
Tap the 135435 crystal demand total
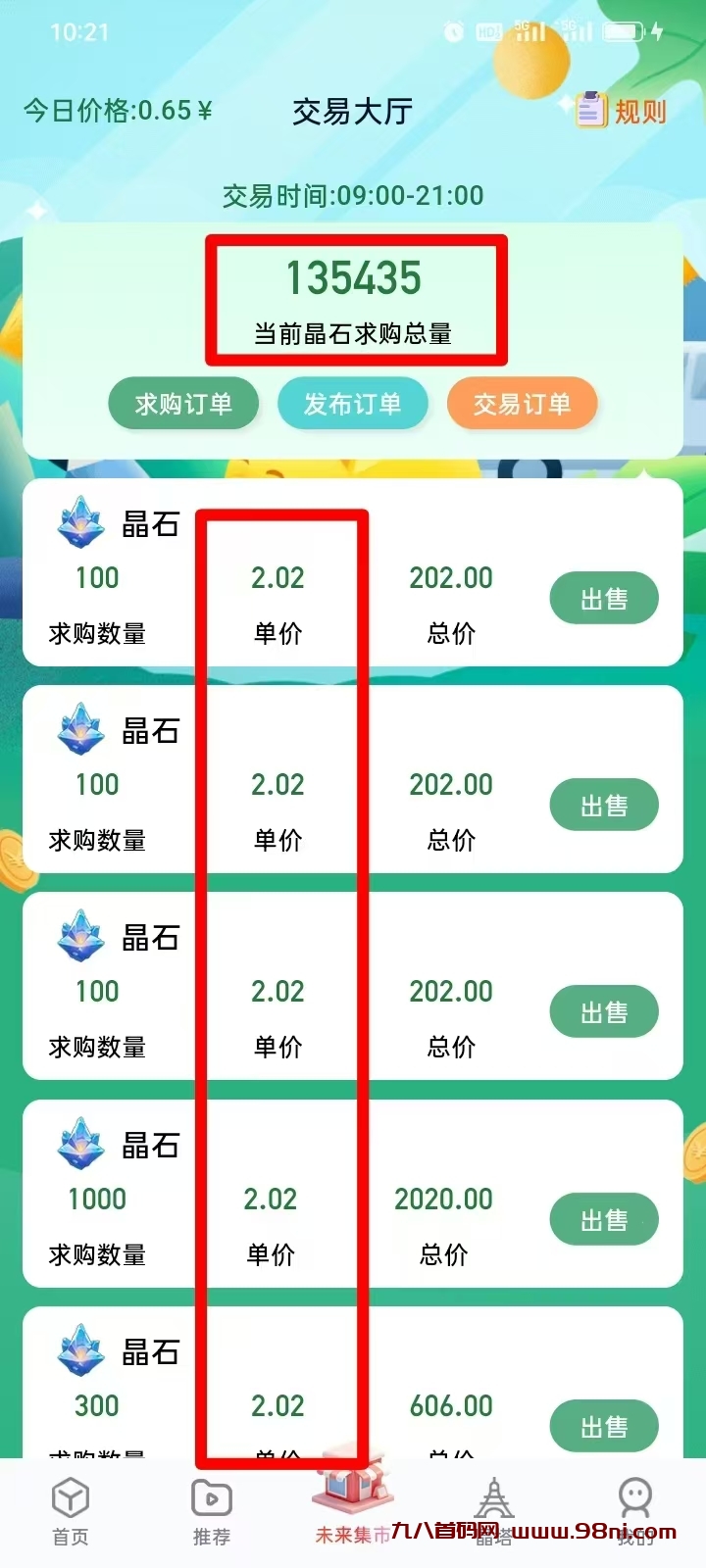[x=353, y=278]
